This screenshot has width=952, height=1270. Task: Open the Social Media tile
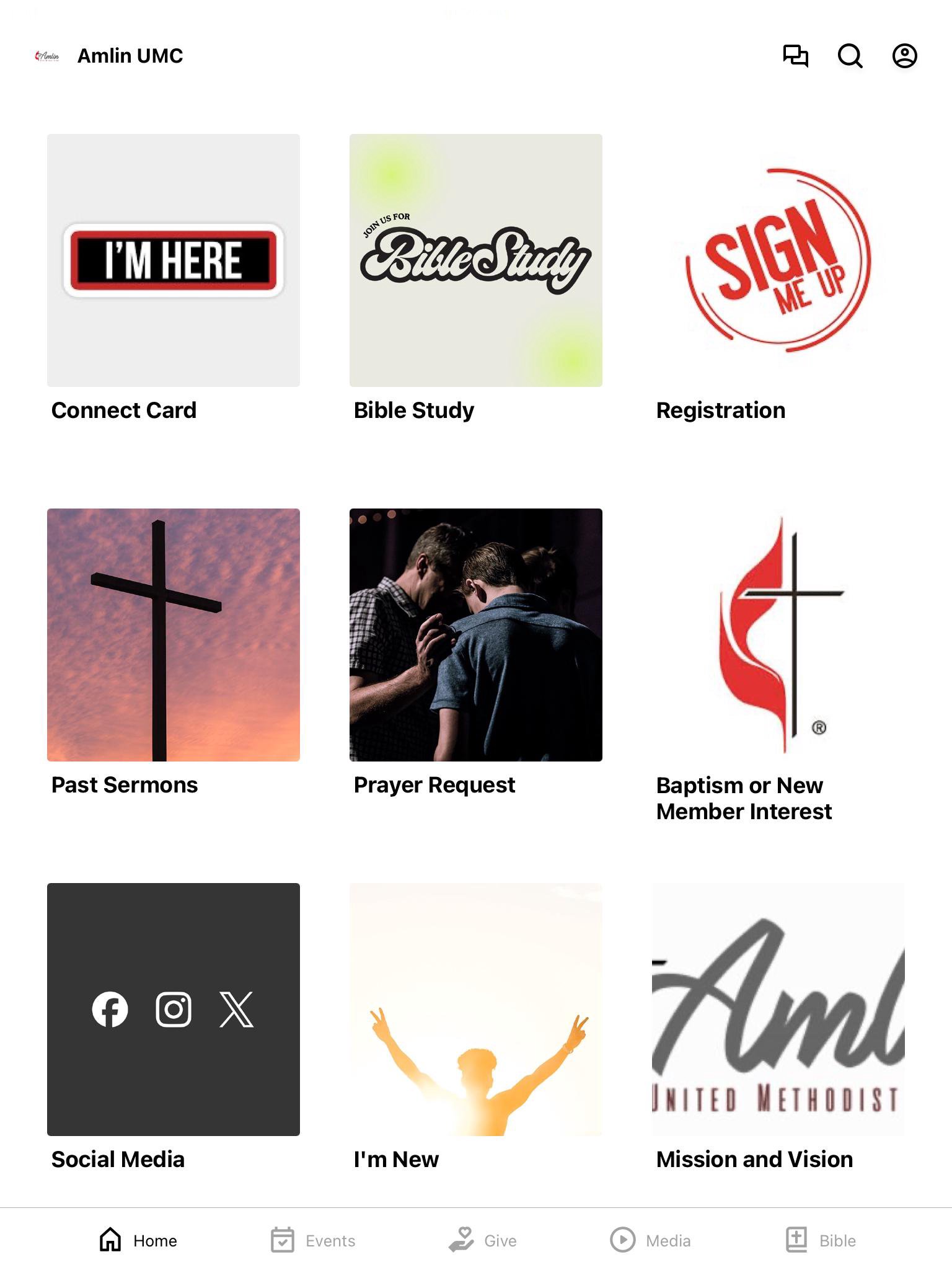point(174,1010)
